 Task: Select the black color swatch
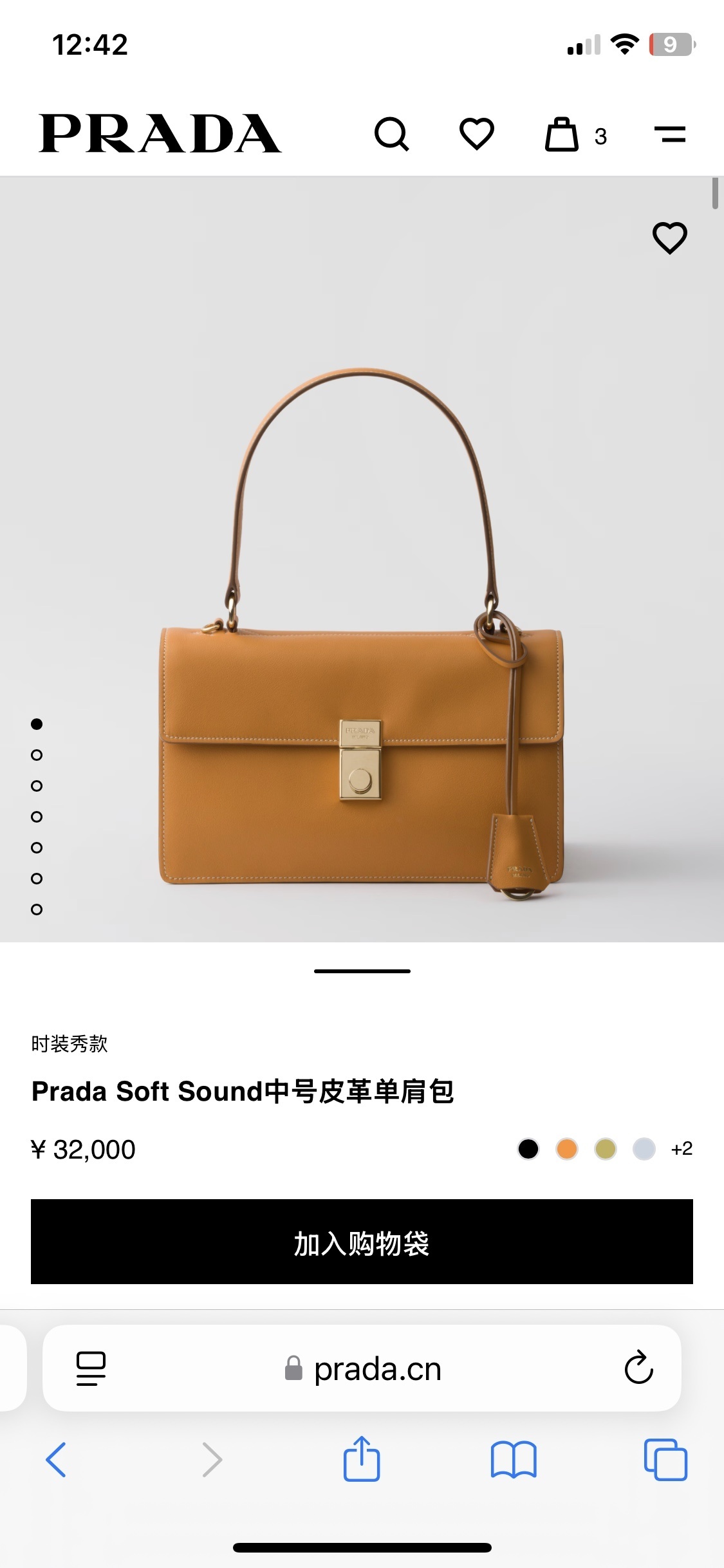pos(528,1149)
